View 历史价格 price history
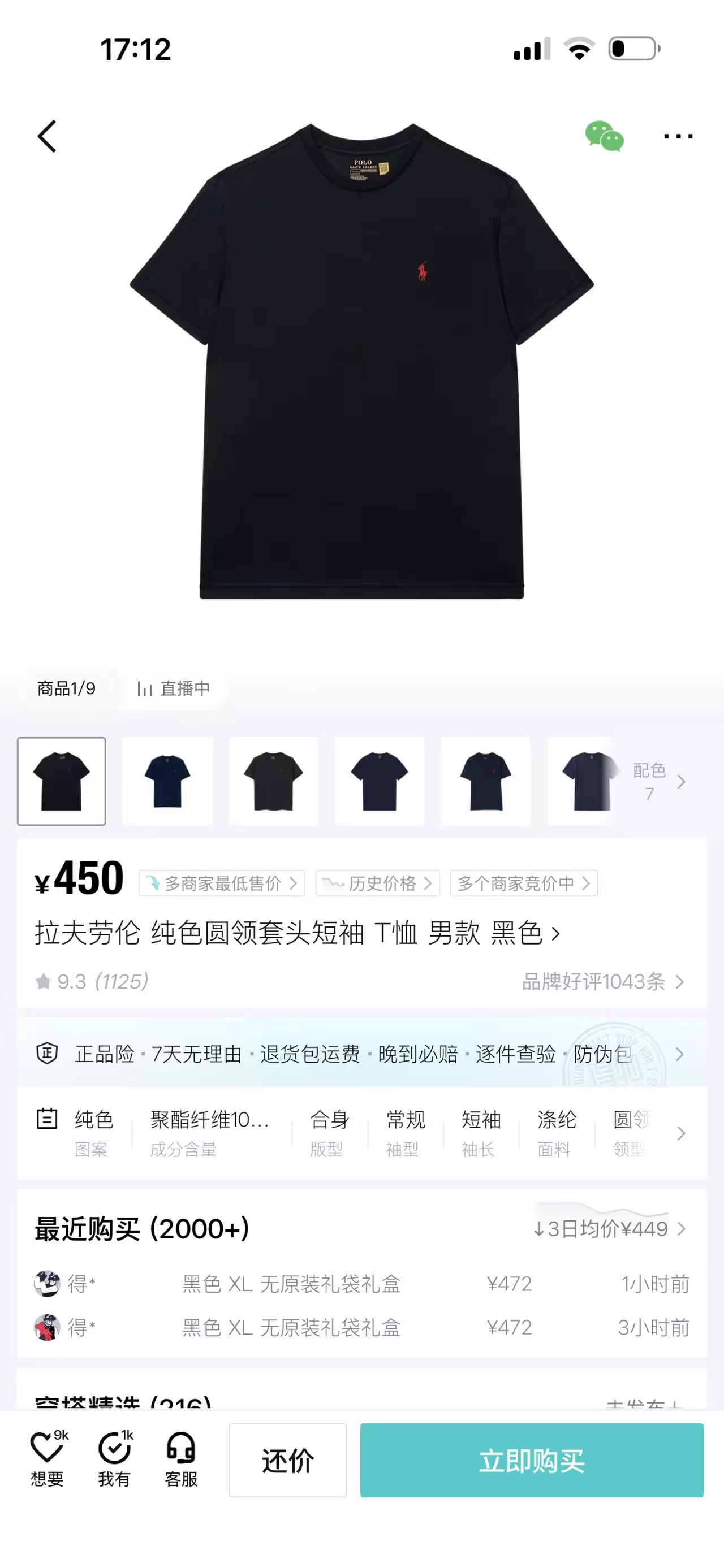The image size is (724, 1568). (377, 883)
